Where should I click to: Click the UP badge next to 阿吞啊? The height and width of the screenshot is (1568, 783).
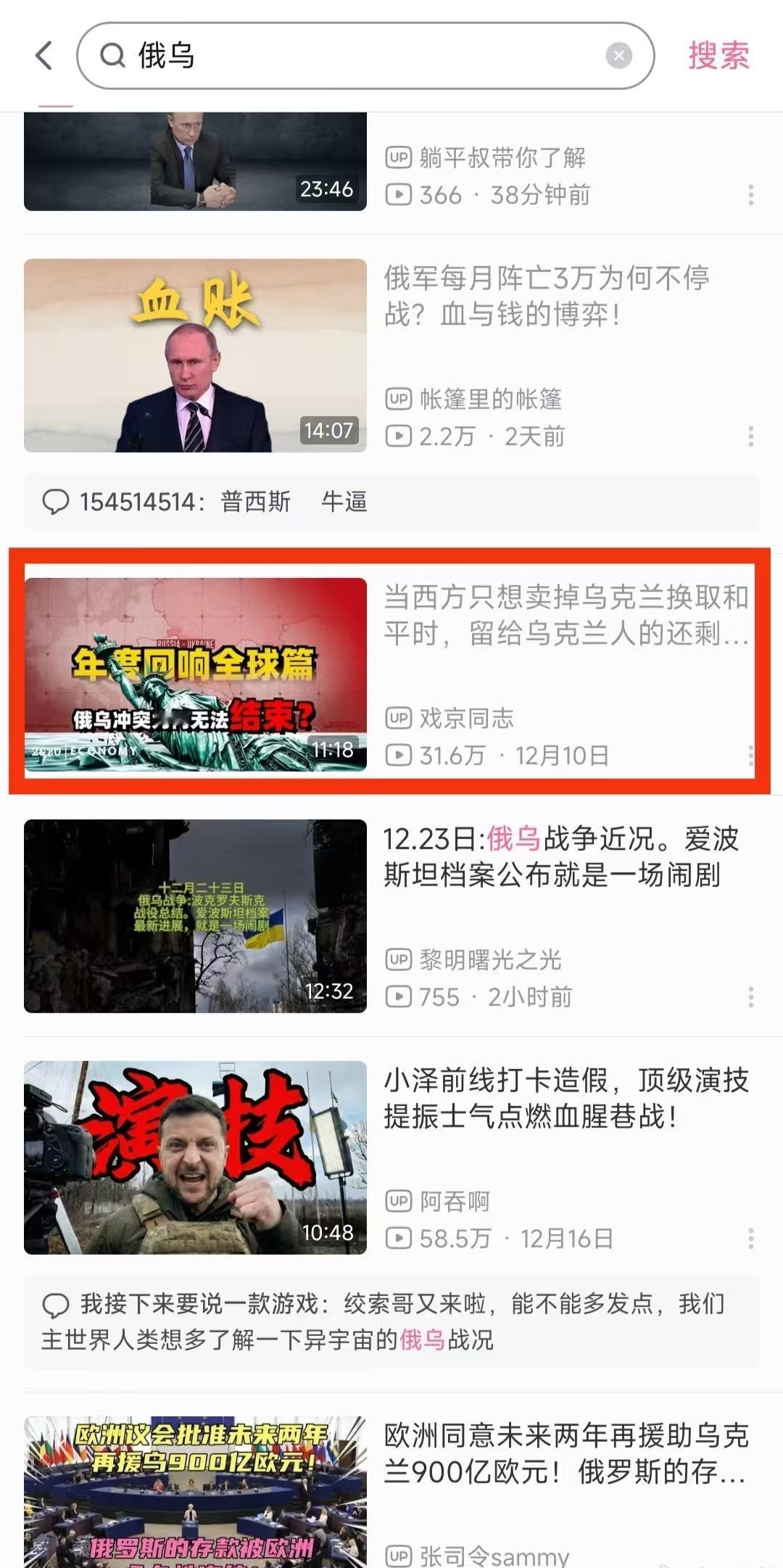coord(399,1201)
